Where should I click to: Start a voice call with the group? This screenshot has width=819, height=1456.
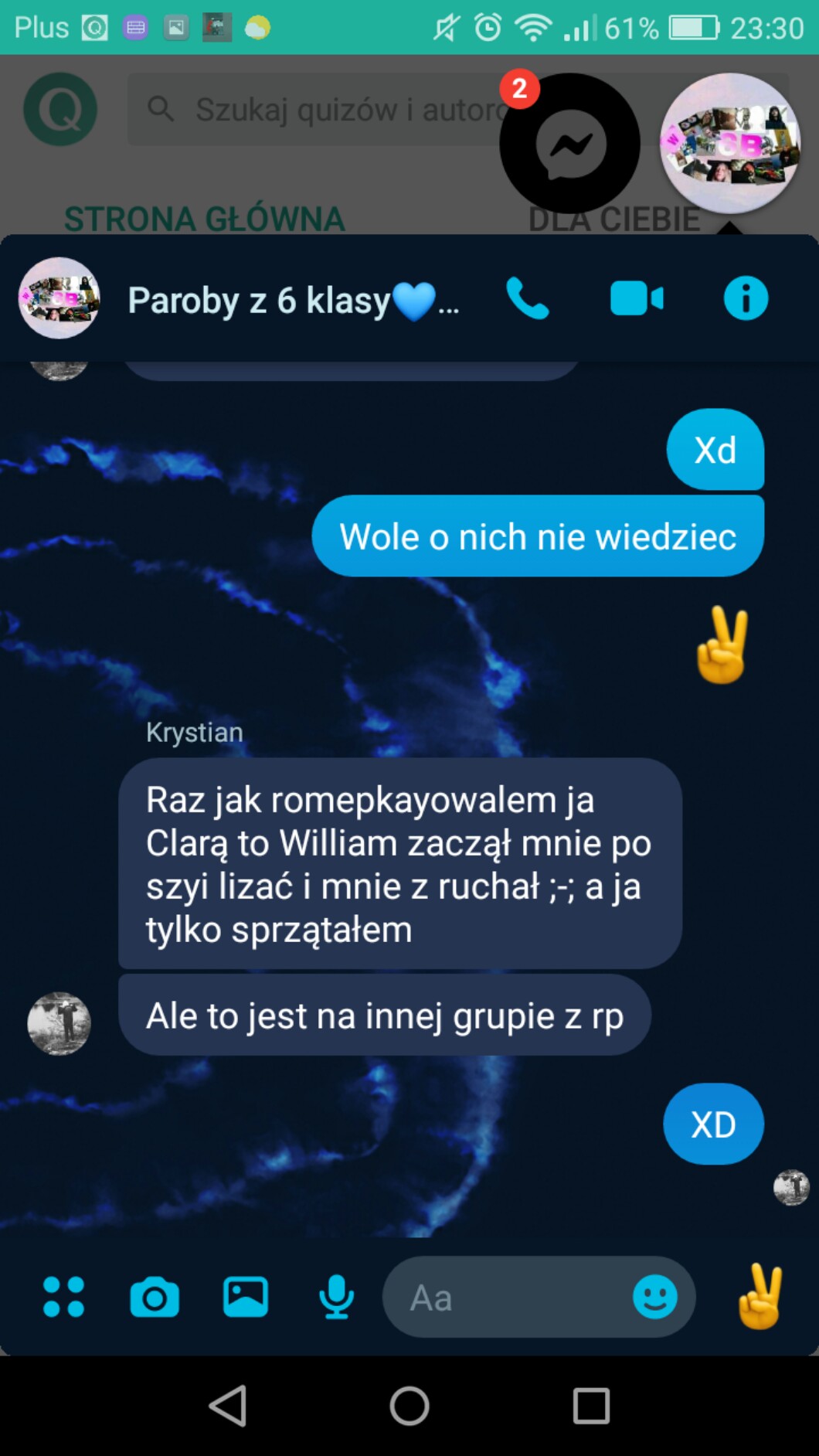point(528,299)
